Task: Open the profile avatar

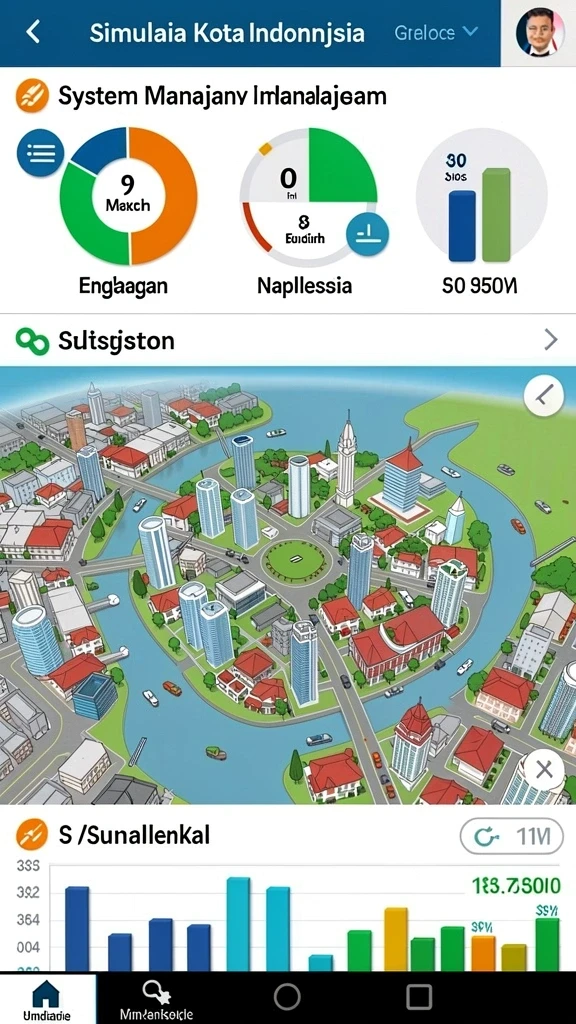Action: pyautogui.click(x=539, y=33)
